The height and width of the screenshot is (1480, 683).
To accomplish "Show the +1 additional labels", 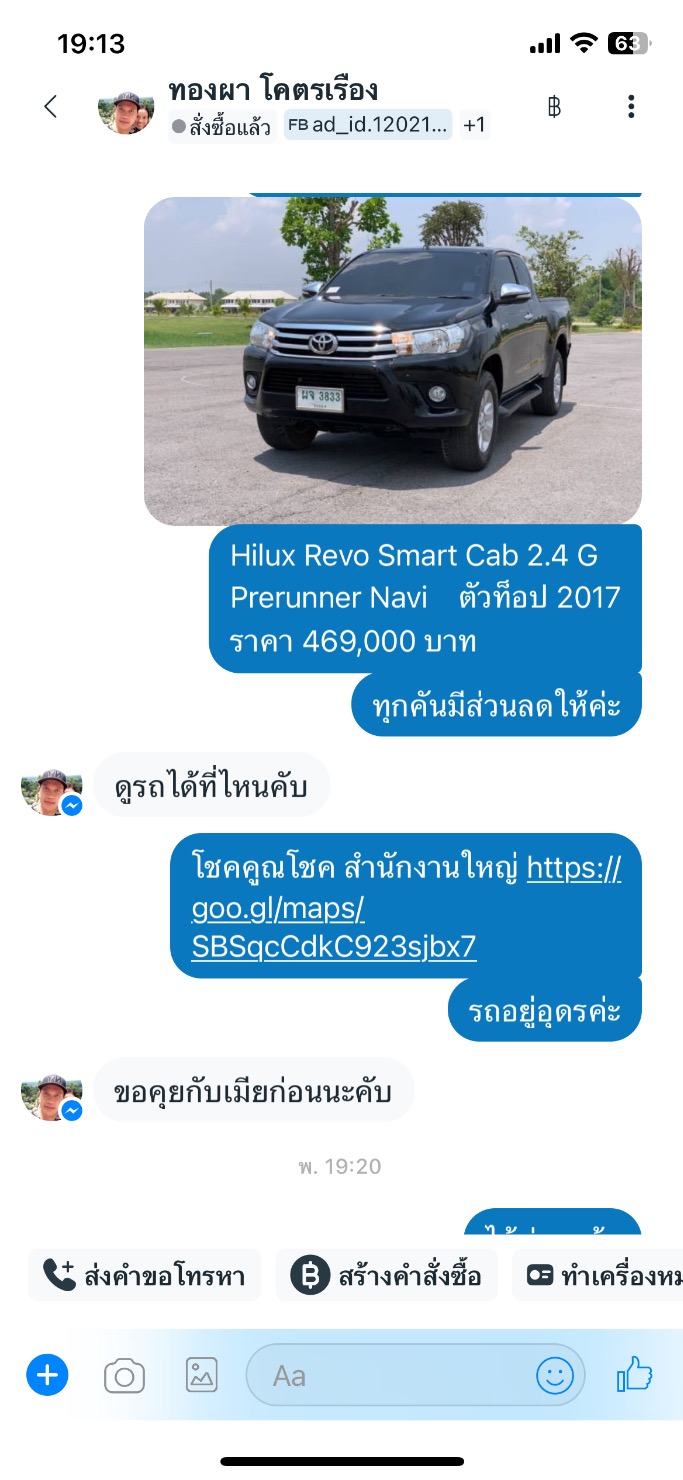I will point(474,125).
